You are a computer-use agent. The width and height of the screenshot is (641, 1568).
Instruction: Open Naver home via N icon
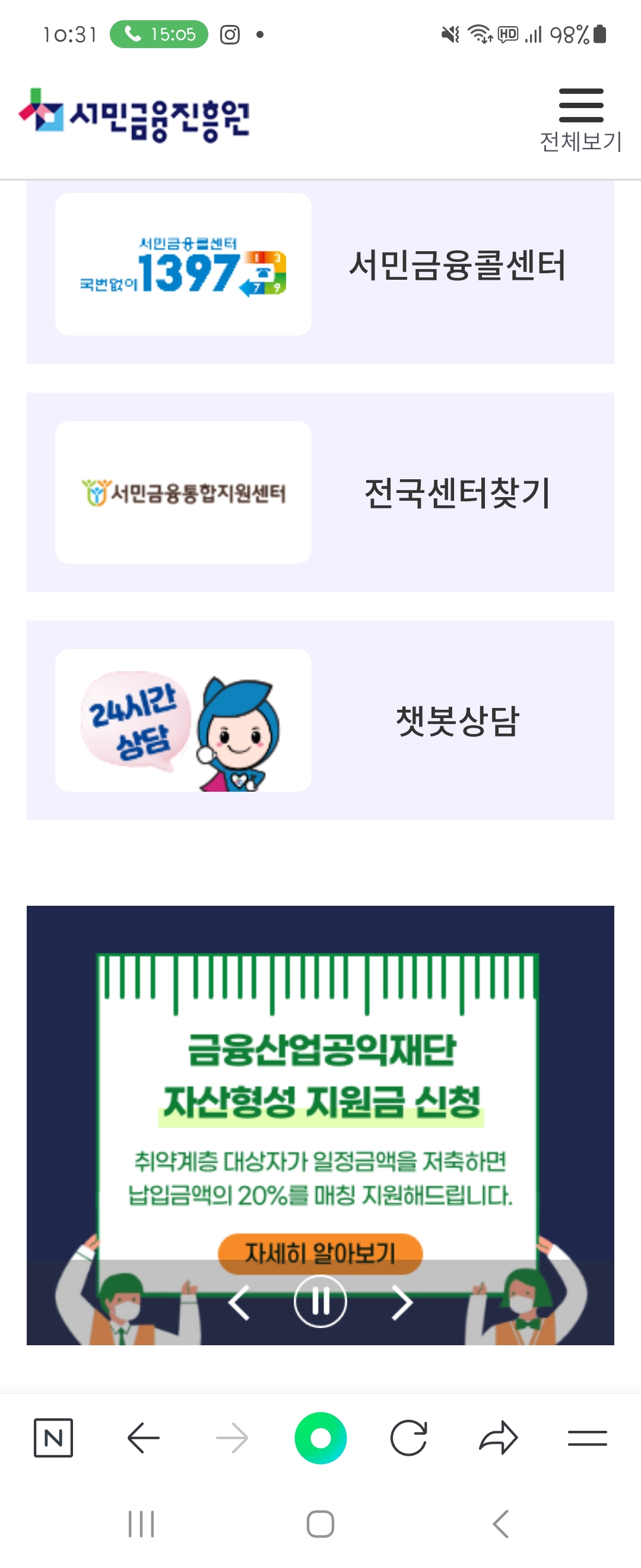(x=53, y=1438)
